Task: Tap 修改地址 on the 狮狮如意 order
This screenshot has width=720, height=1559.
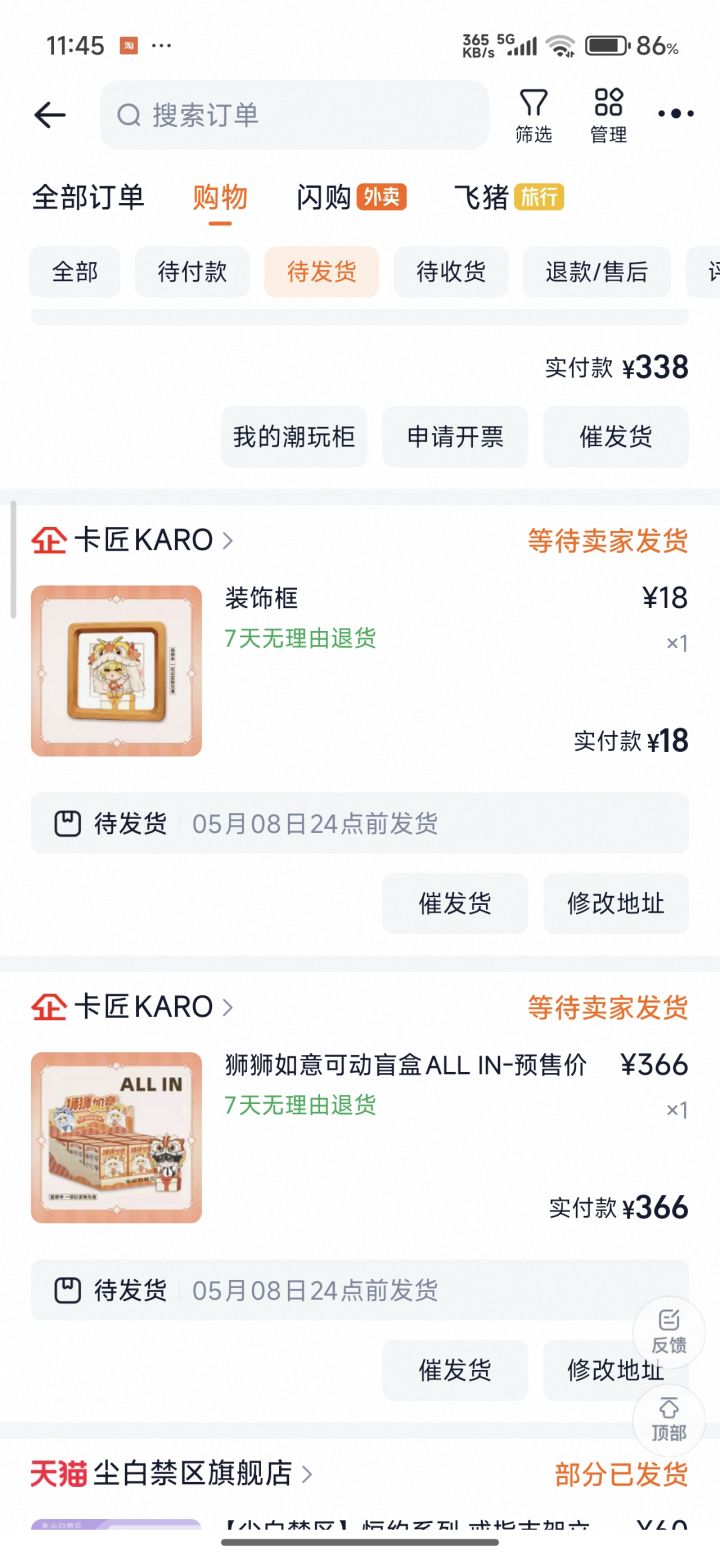Action: tap(615, 1370)
